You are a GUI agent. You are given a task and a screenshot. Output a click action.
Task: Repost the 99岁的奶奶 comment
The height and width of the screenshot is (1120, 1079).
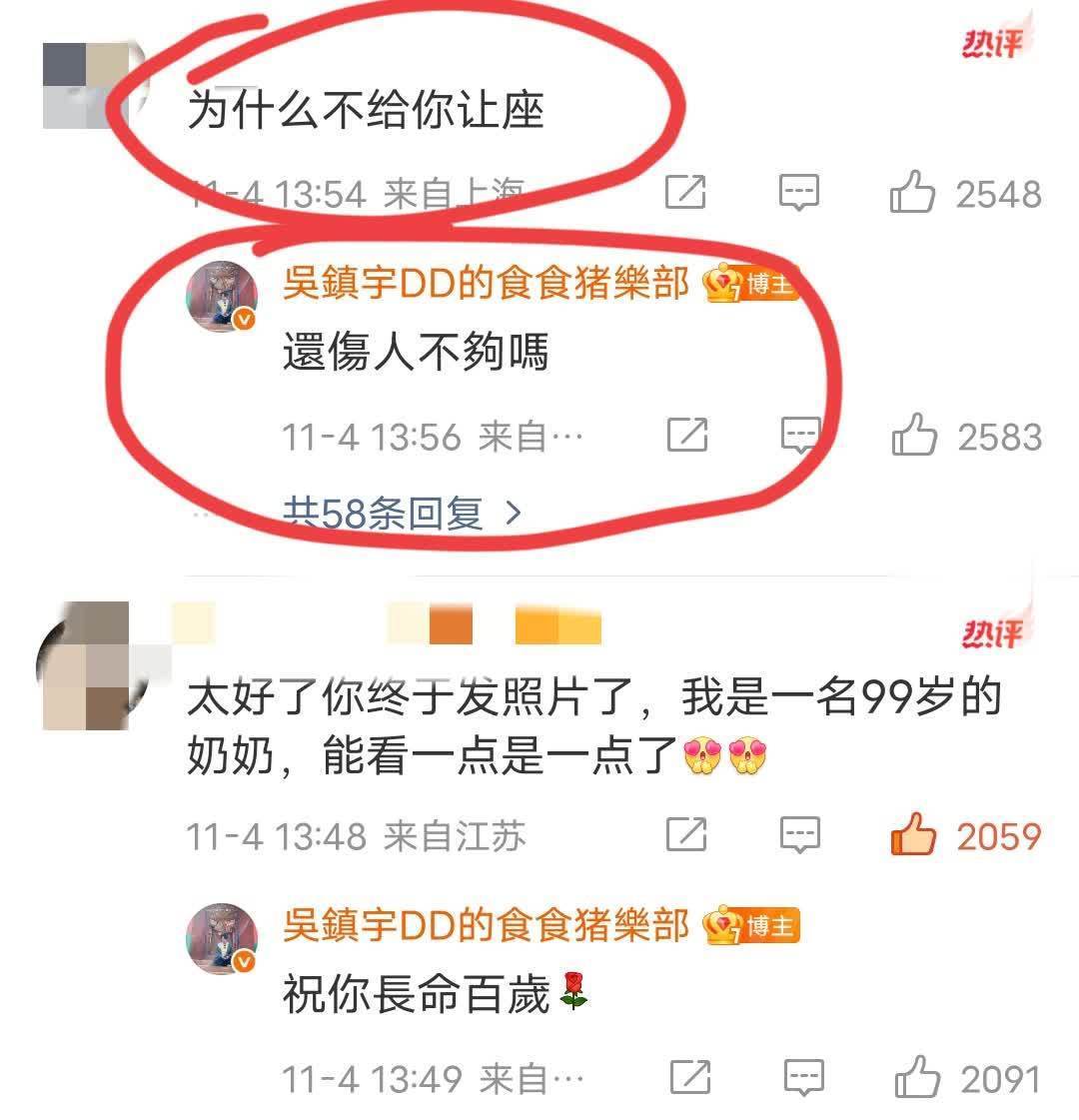(686, 834)
